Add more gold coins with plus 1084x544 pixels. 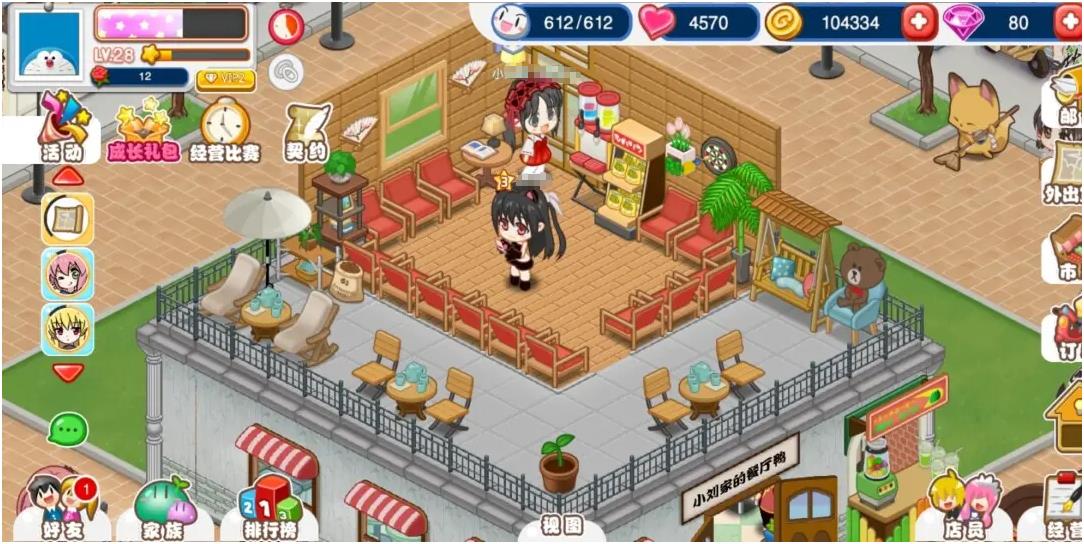(x=918, y=22)
